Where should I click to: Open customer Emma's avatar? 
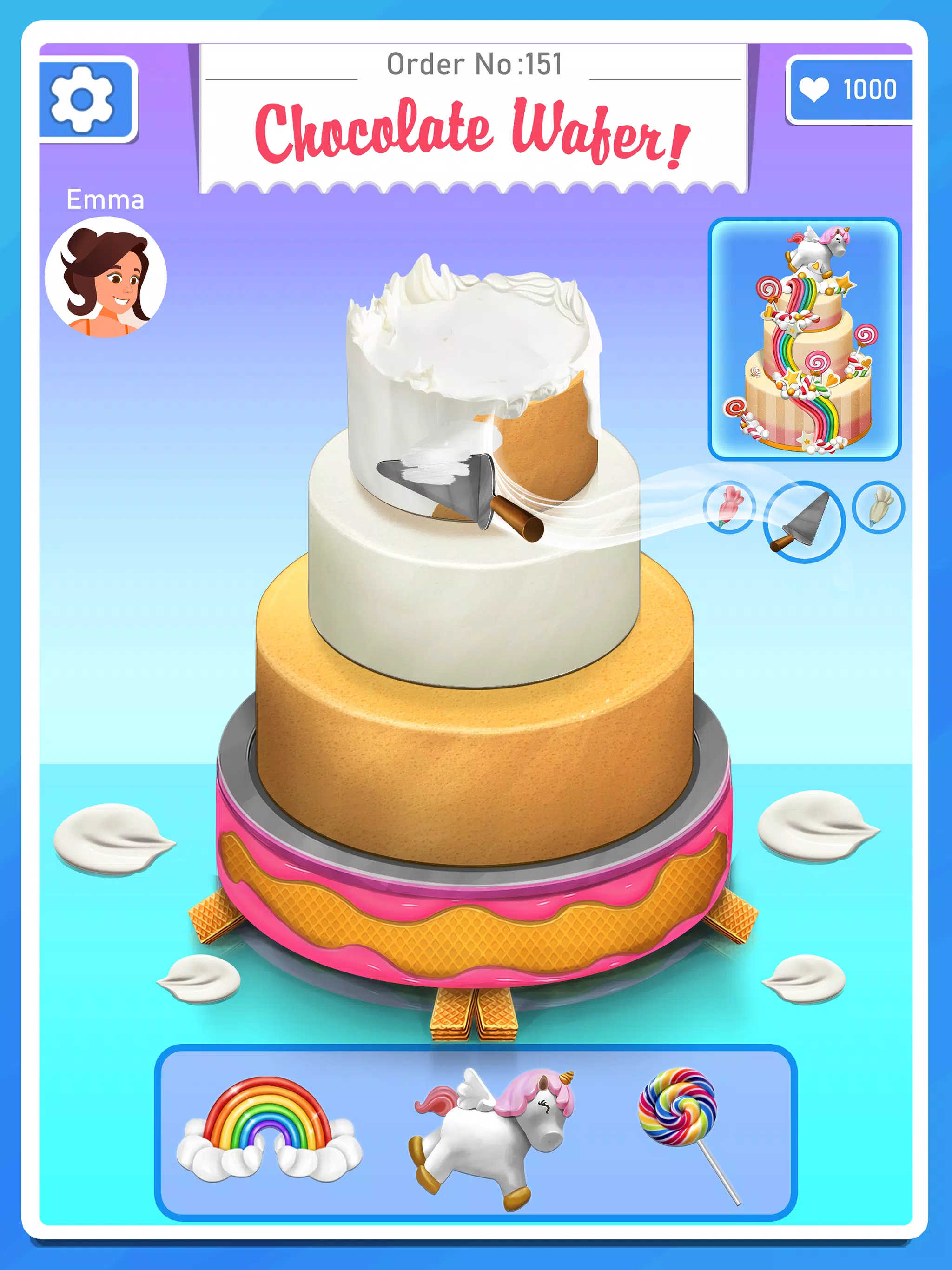(x=106, y=277)
